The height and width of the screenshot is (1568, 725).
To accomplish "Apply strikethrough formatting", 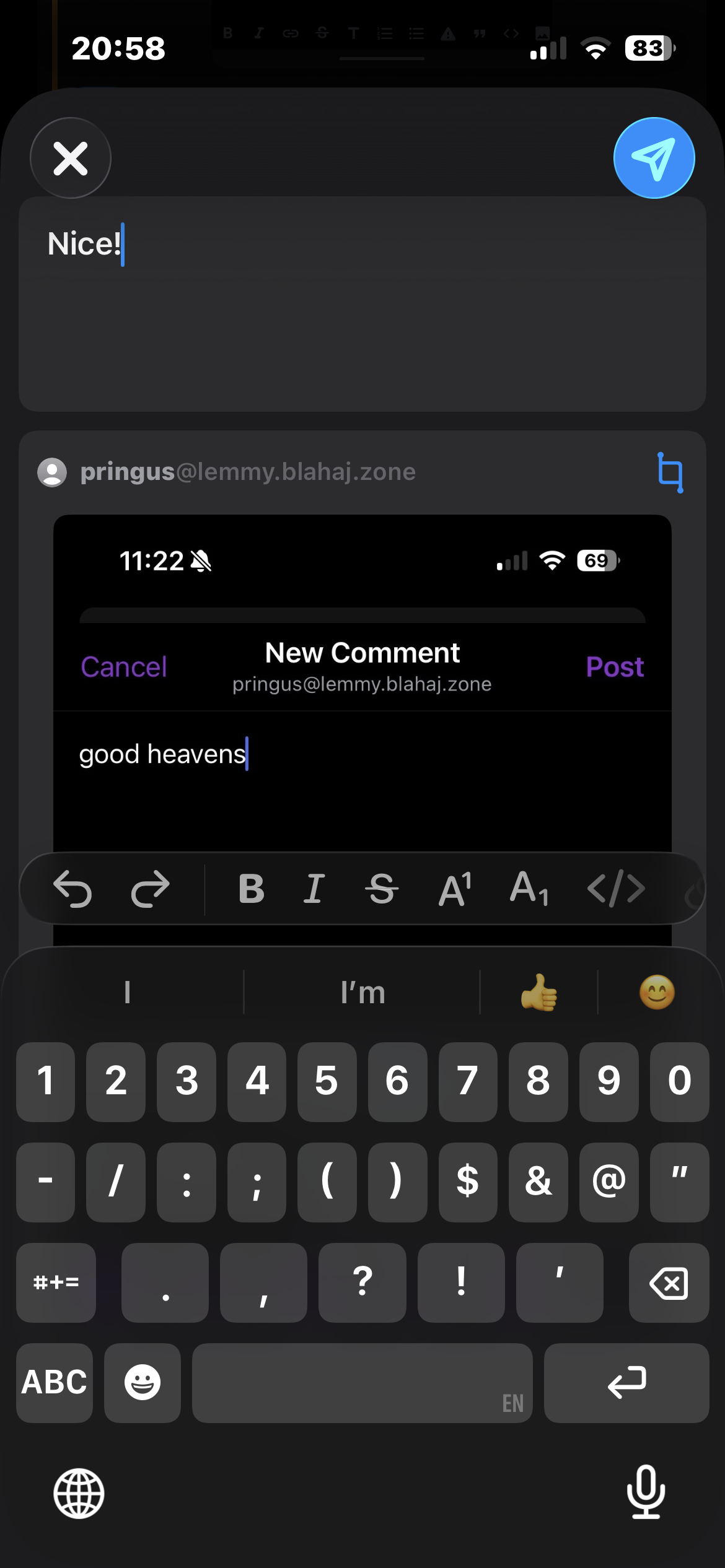I will 382,889.
